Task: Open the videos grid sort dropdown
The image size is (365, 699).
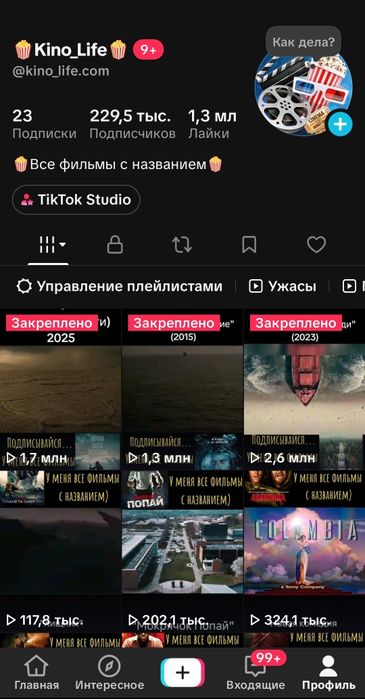Action: (x=53, y=245)
